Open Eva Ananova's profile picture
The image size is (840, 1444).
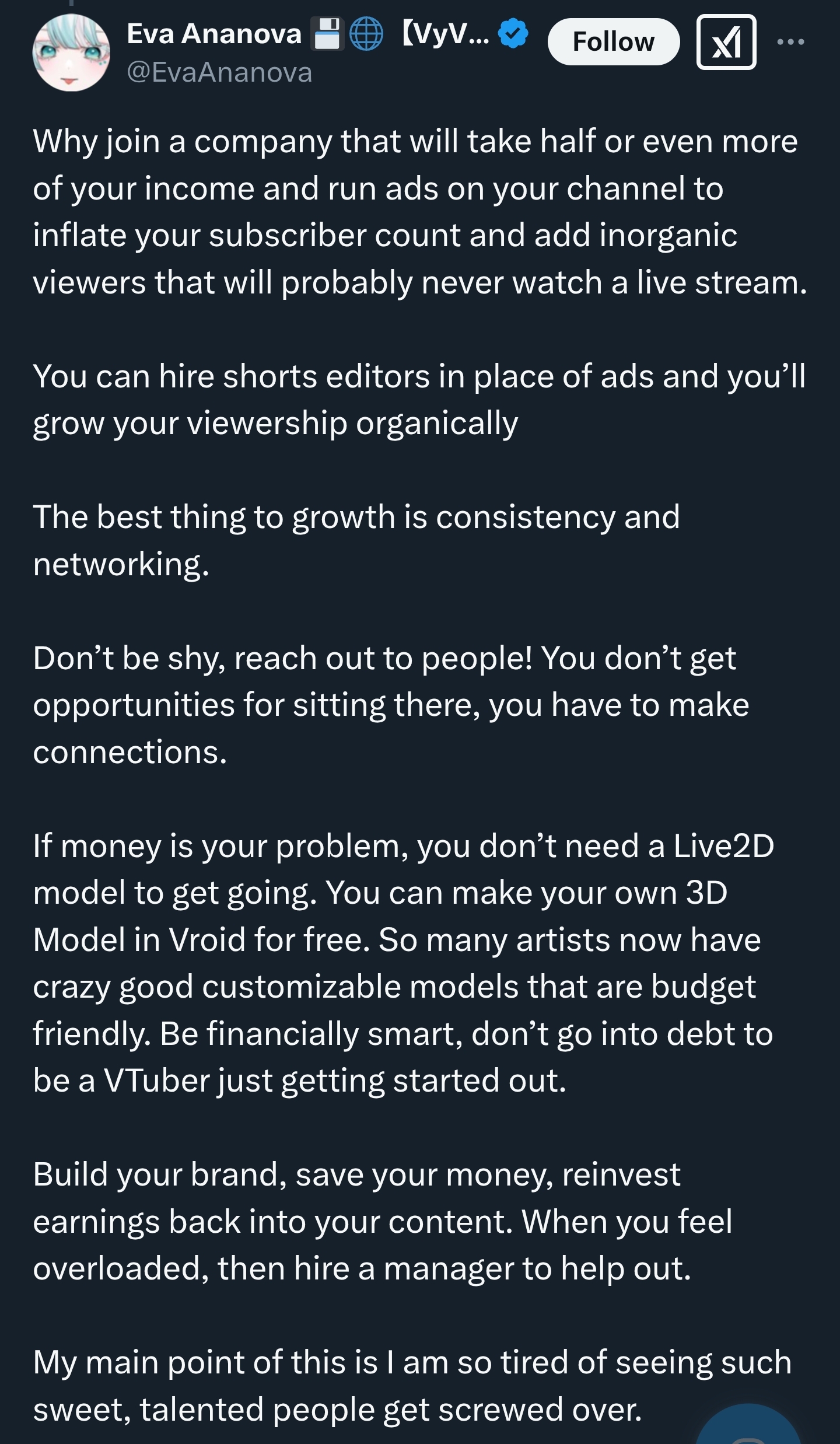(71, 53)
